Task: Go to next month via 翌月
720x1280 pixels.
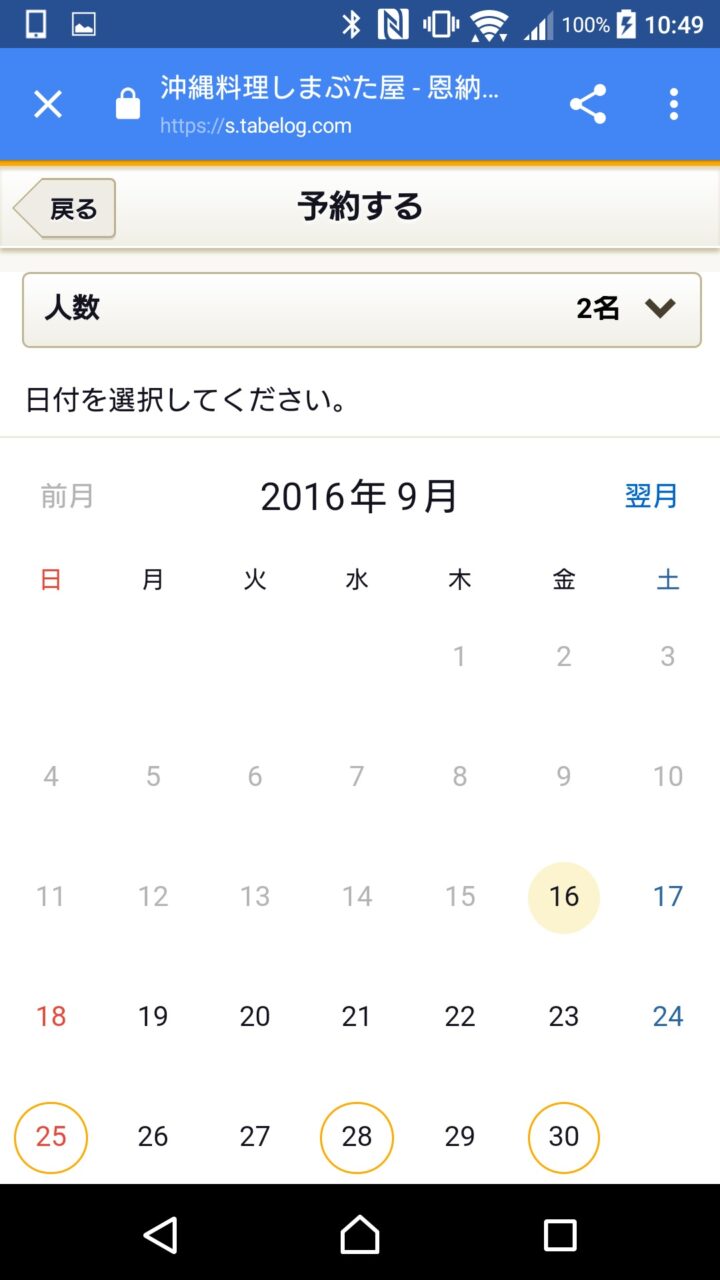Action: [x=651, y=496]
